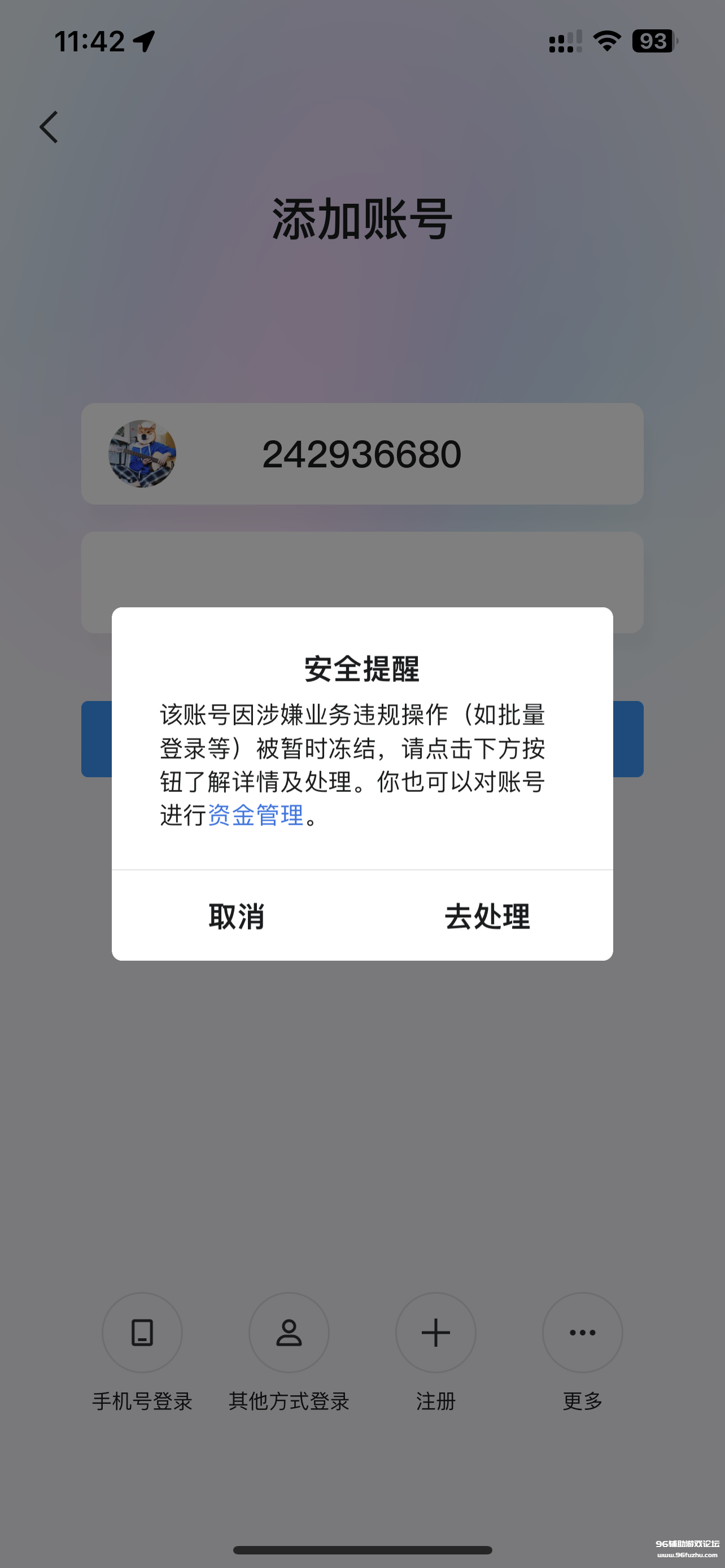The image size is (725, 1568).
Task: Select the phone login icon above 手机号登录
Action: click(142, 1333)
